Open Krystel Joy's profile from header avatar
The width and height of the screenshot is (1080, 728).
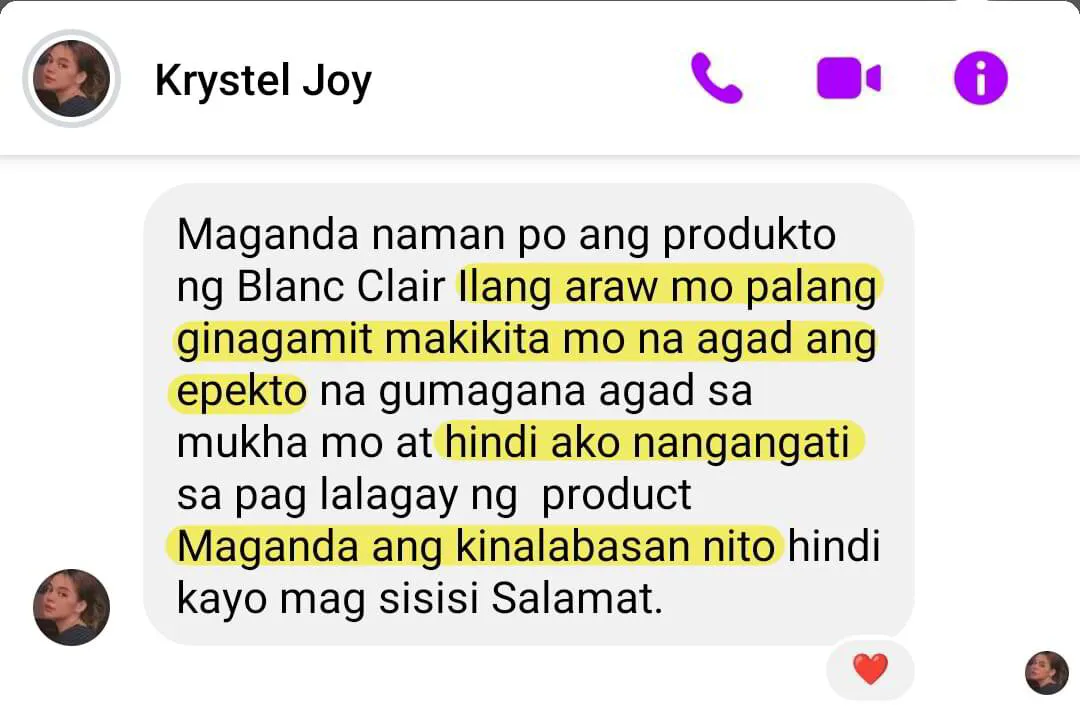pyautogui.click(x=71, y=78)
